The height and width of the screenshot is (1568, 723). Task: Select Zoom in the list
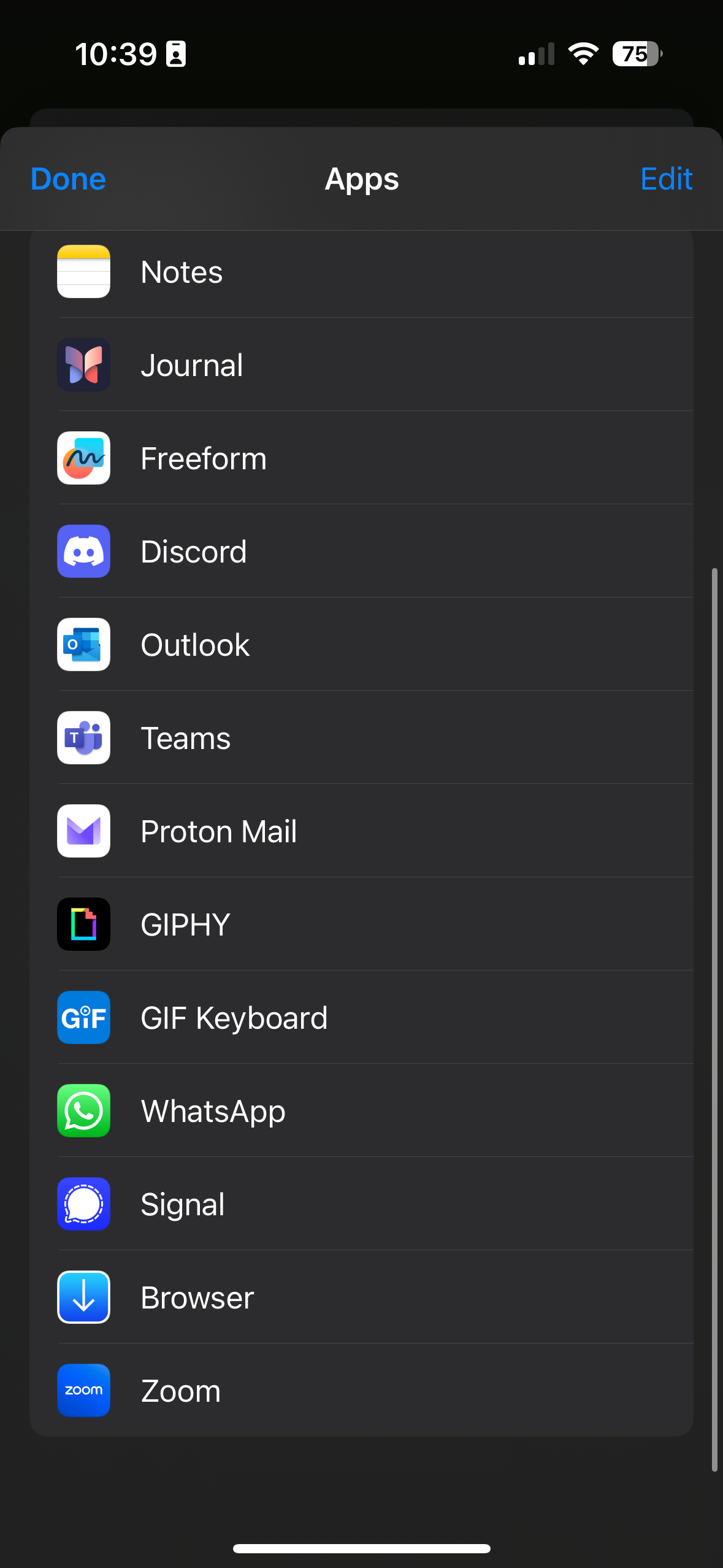pos(361,1391)
